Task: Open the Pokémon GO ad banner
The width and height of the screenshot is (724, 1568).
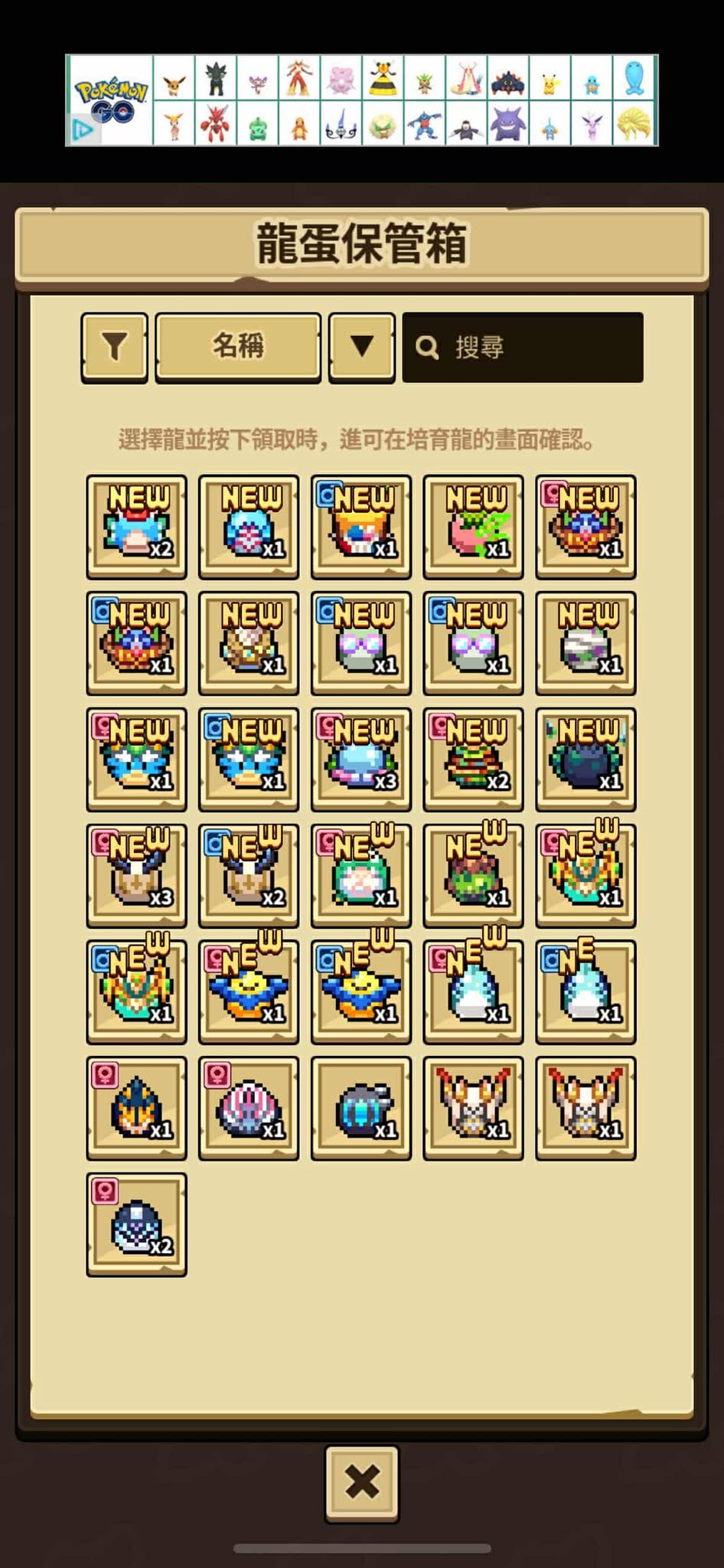Action: pyautogui.click(x=361, y=100)
